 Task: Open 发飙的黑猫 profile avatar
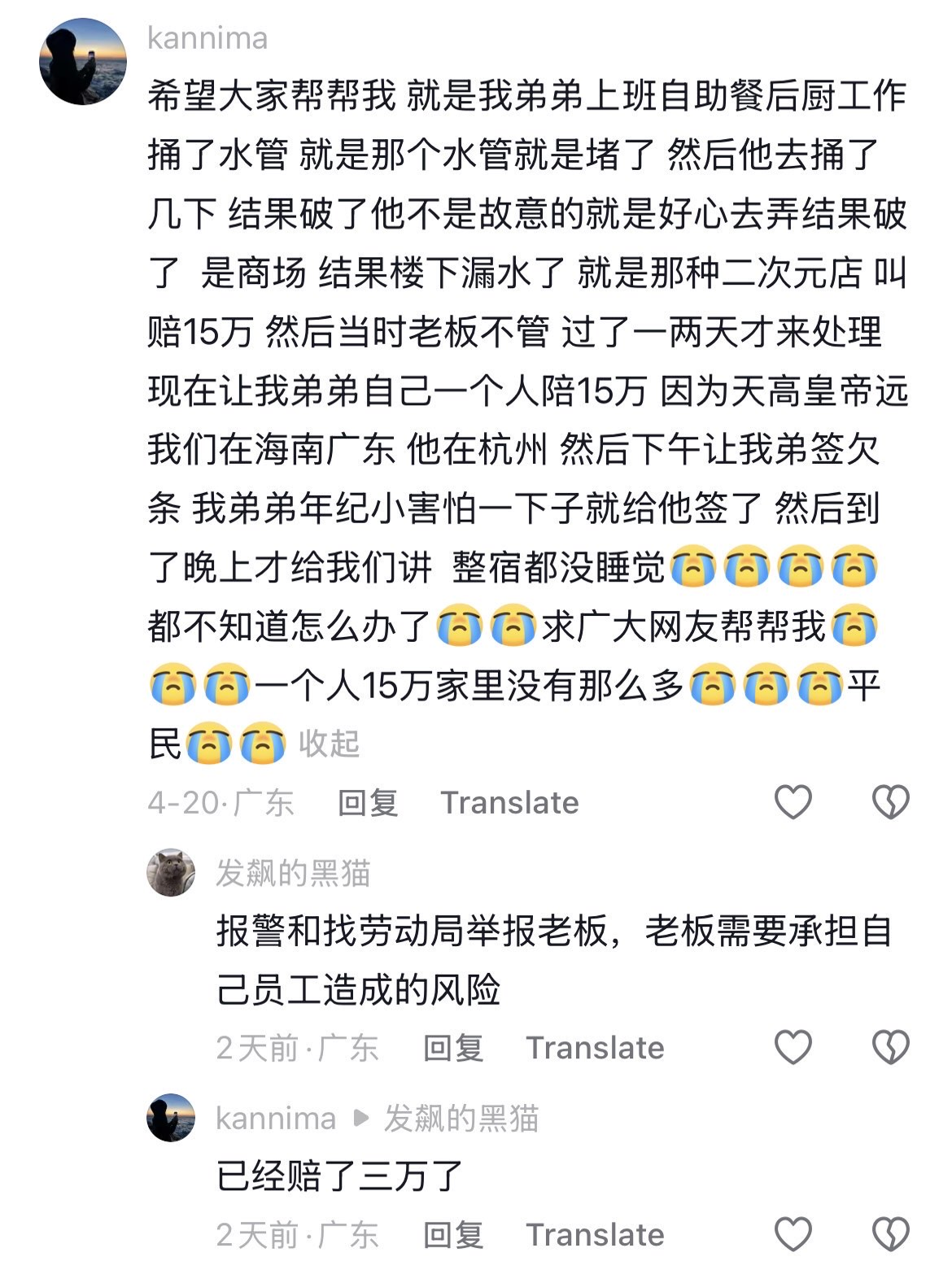coord(171,873)
